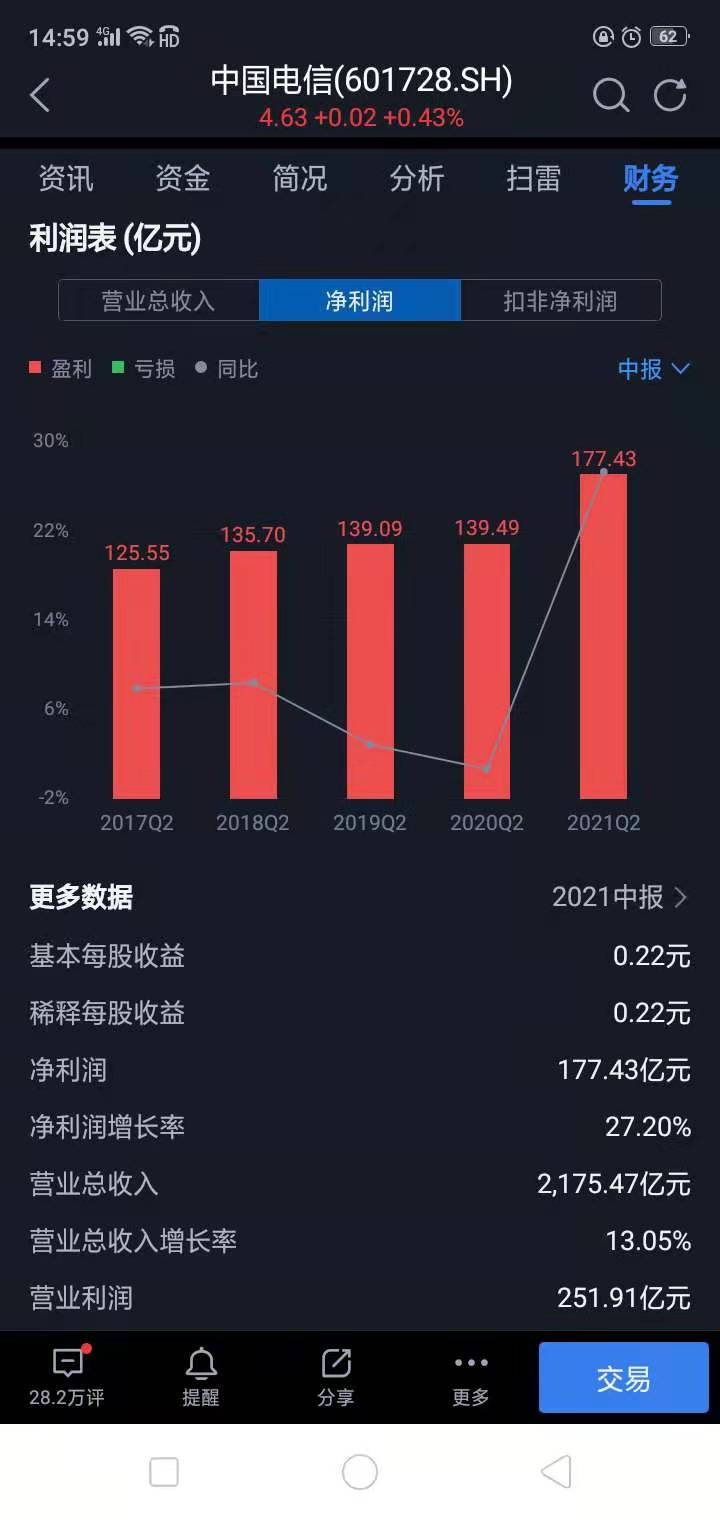Open the comments section showing 28.2万评
This screenshot has height=1520, width=720.
(x=66, y=1375)
